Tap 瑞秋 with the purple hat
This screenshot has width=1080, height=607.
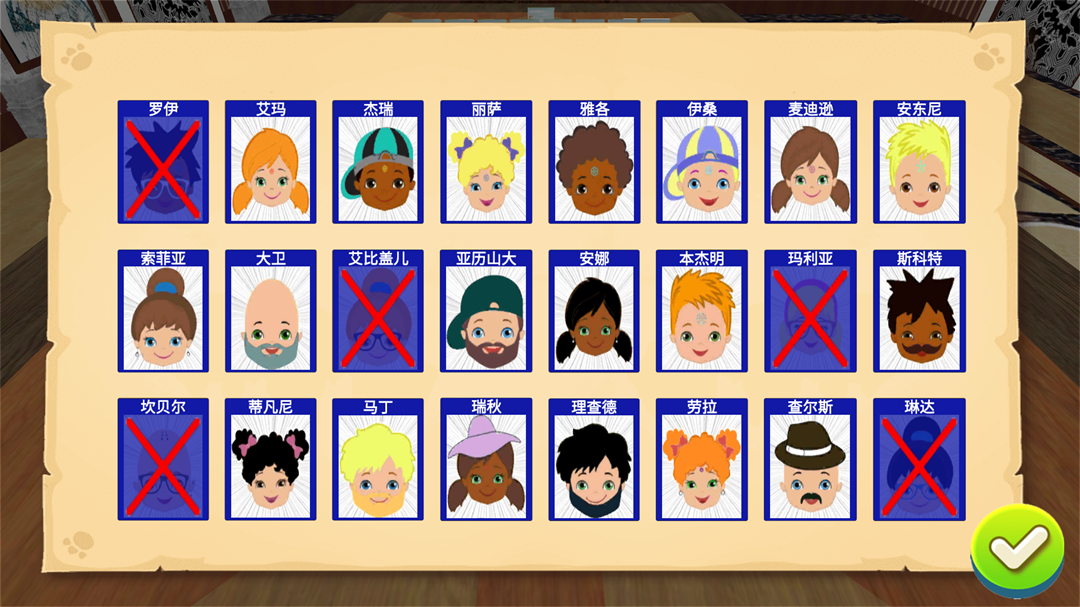tap(486, 460)
